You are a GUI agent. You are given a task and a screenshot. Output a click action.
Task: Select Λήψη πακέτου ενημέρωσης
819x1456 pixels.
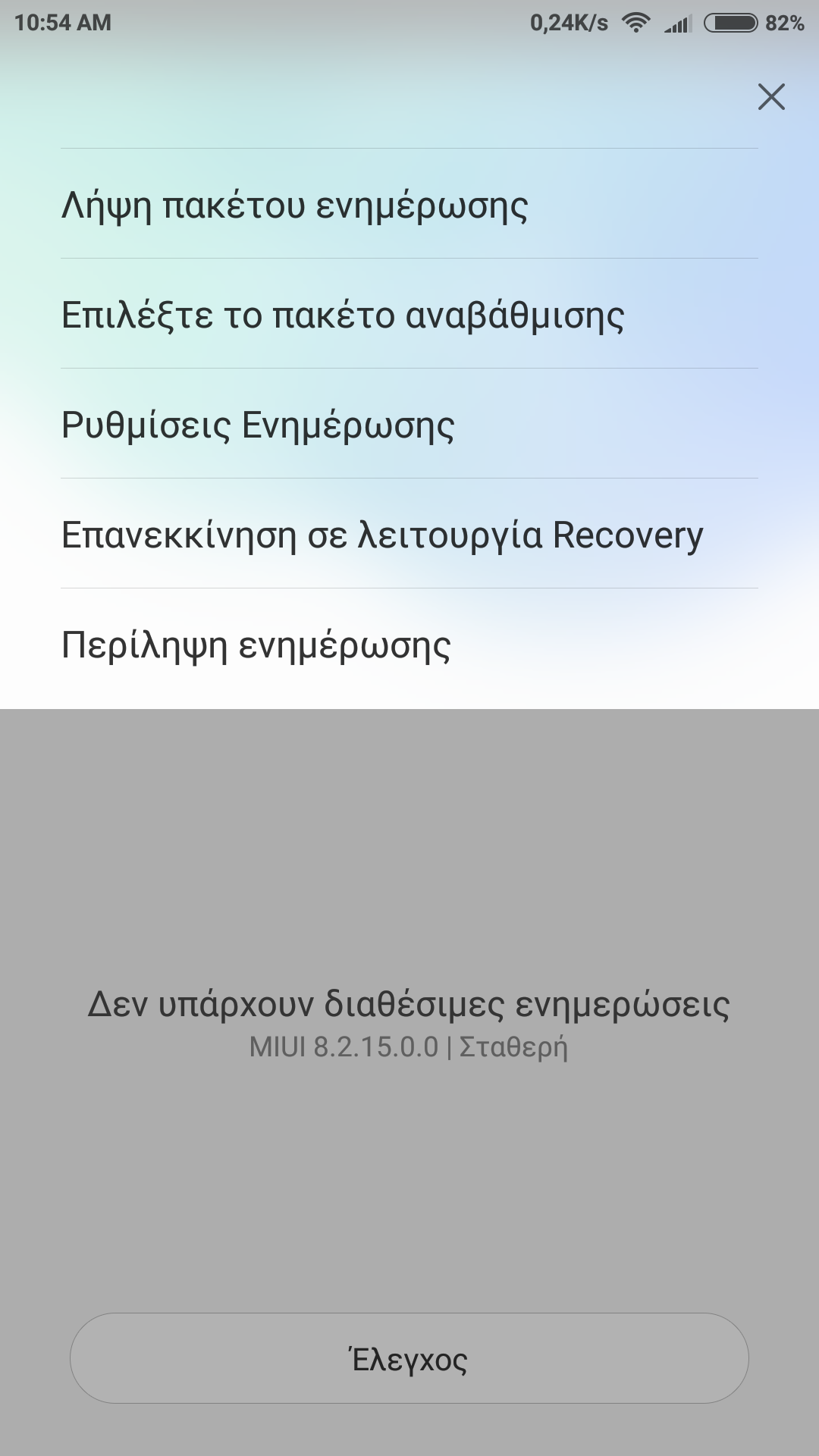409,205
